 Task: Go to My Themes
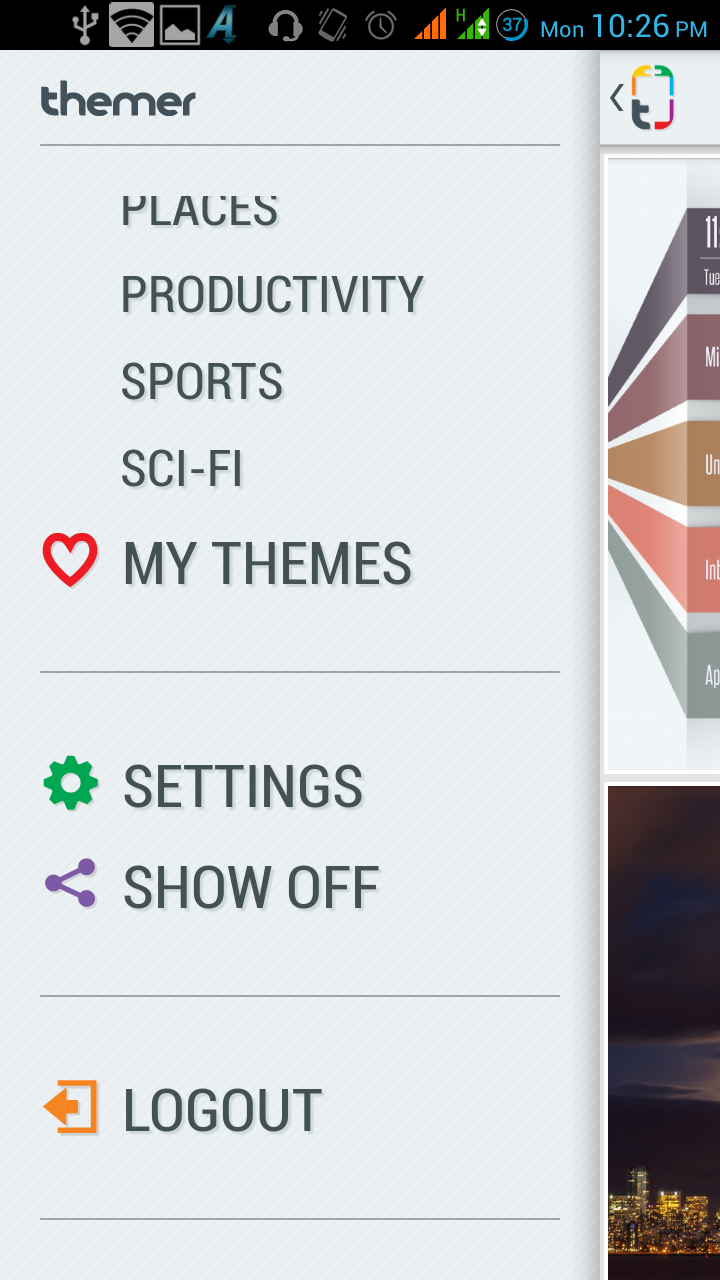(x=266, y=563)
